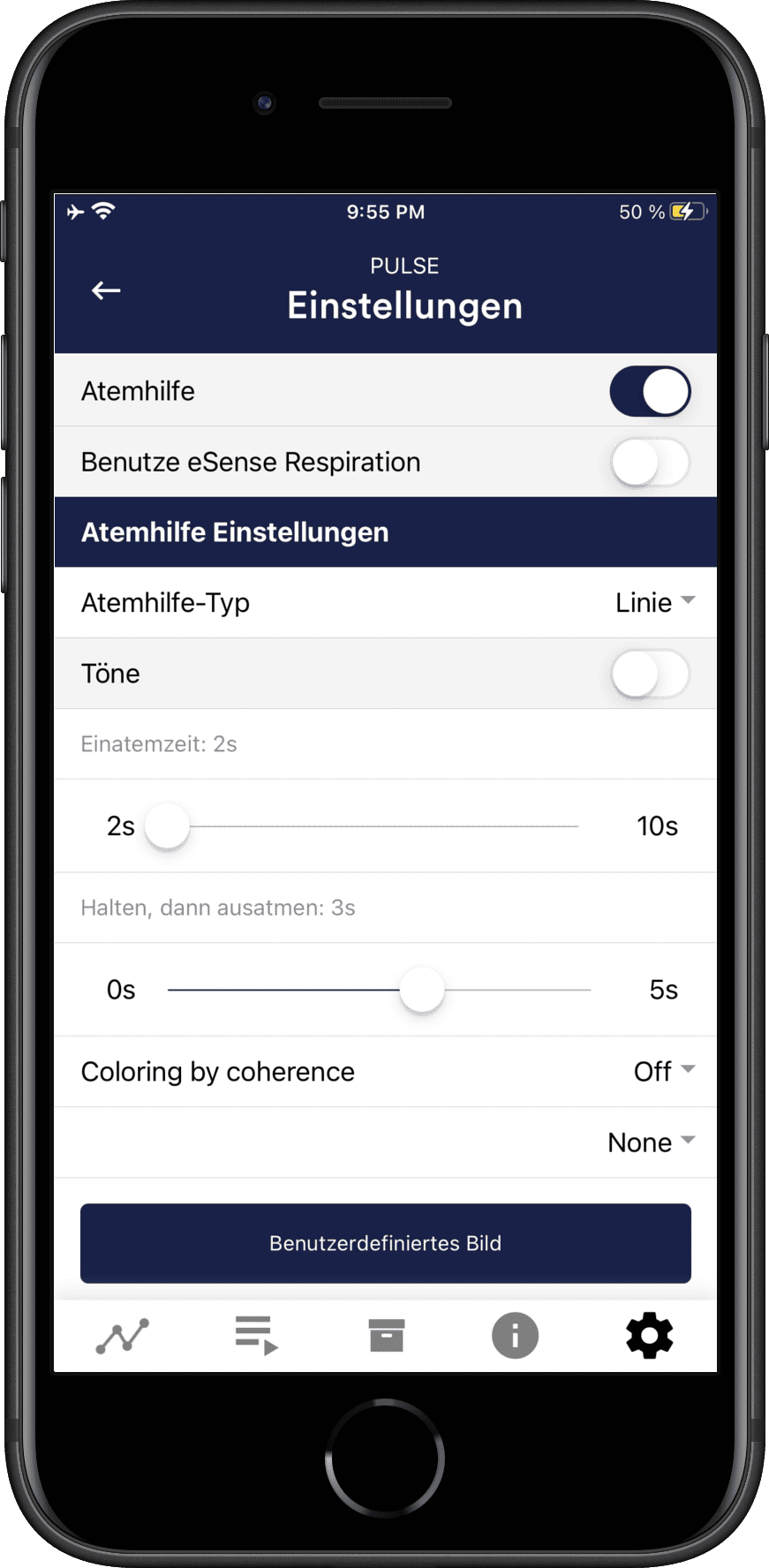Tap the Benutzerdefiniertes Bild button
This screenshot has width=769, height=1568.
[x=386, y=1243]
